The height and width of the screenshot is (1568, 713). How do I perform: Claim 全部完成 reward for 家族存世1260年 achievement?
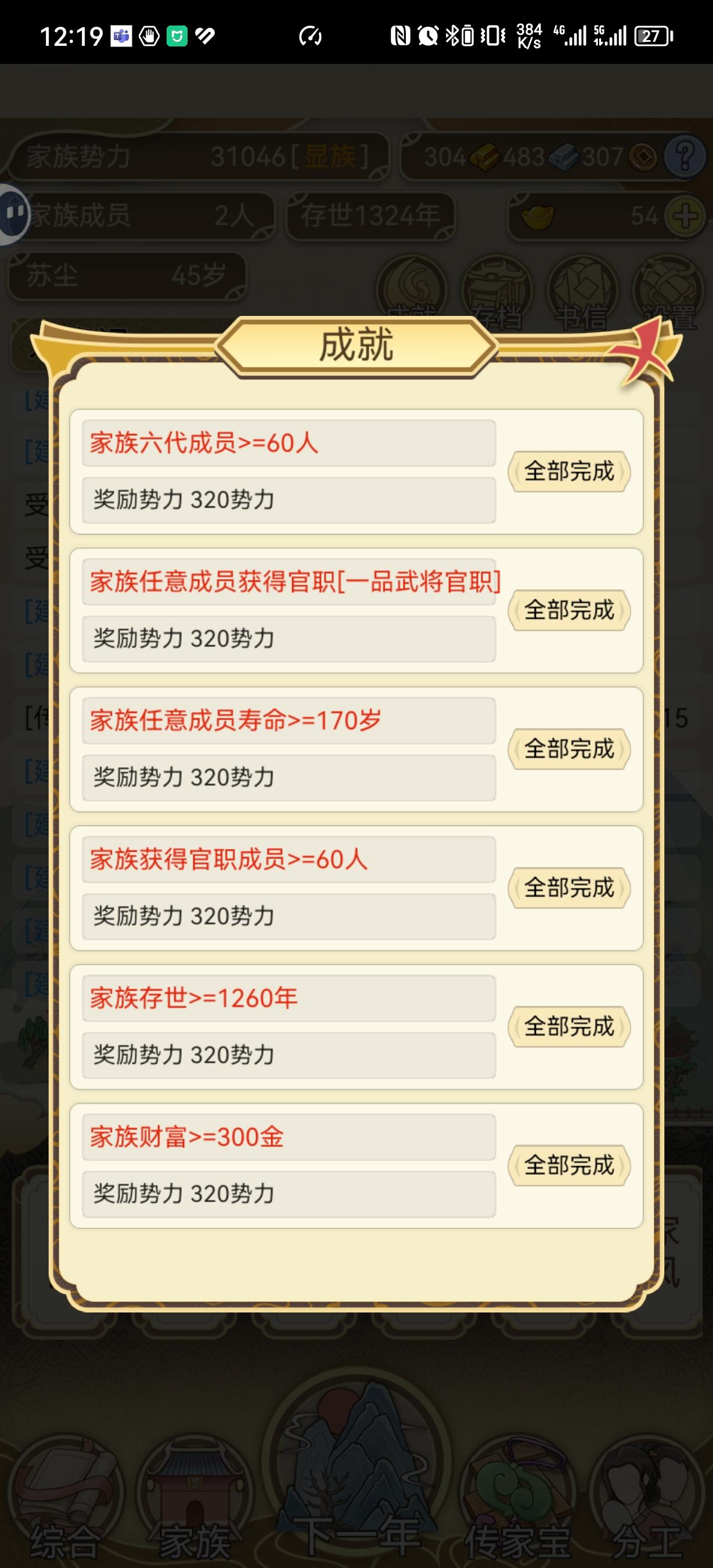[570, 1027]
